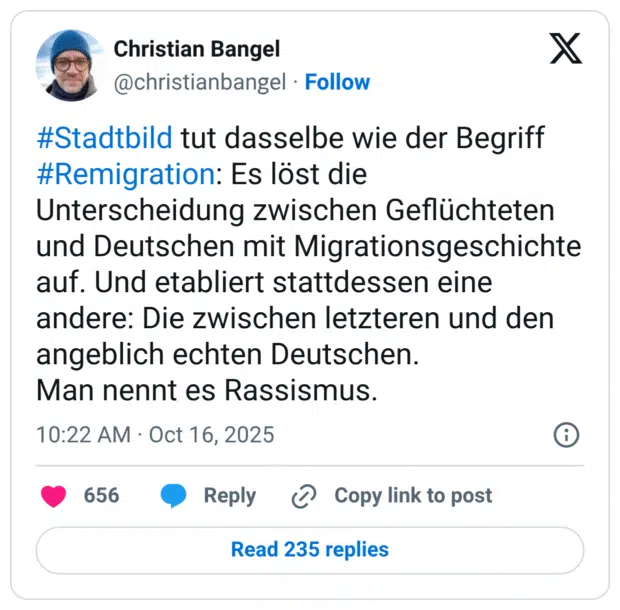The image size is (620, 610).
Task: Like this post with the heart
Action: (x=53, y=495)
